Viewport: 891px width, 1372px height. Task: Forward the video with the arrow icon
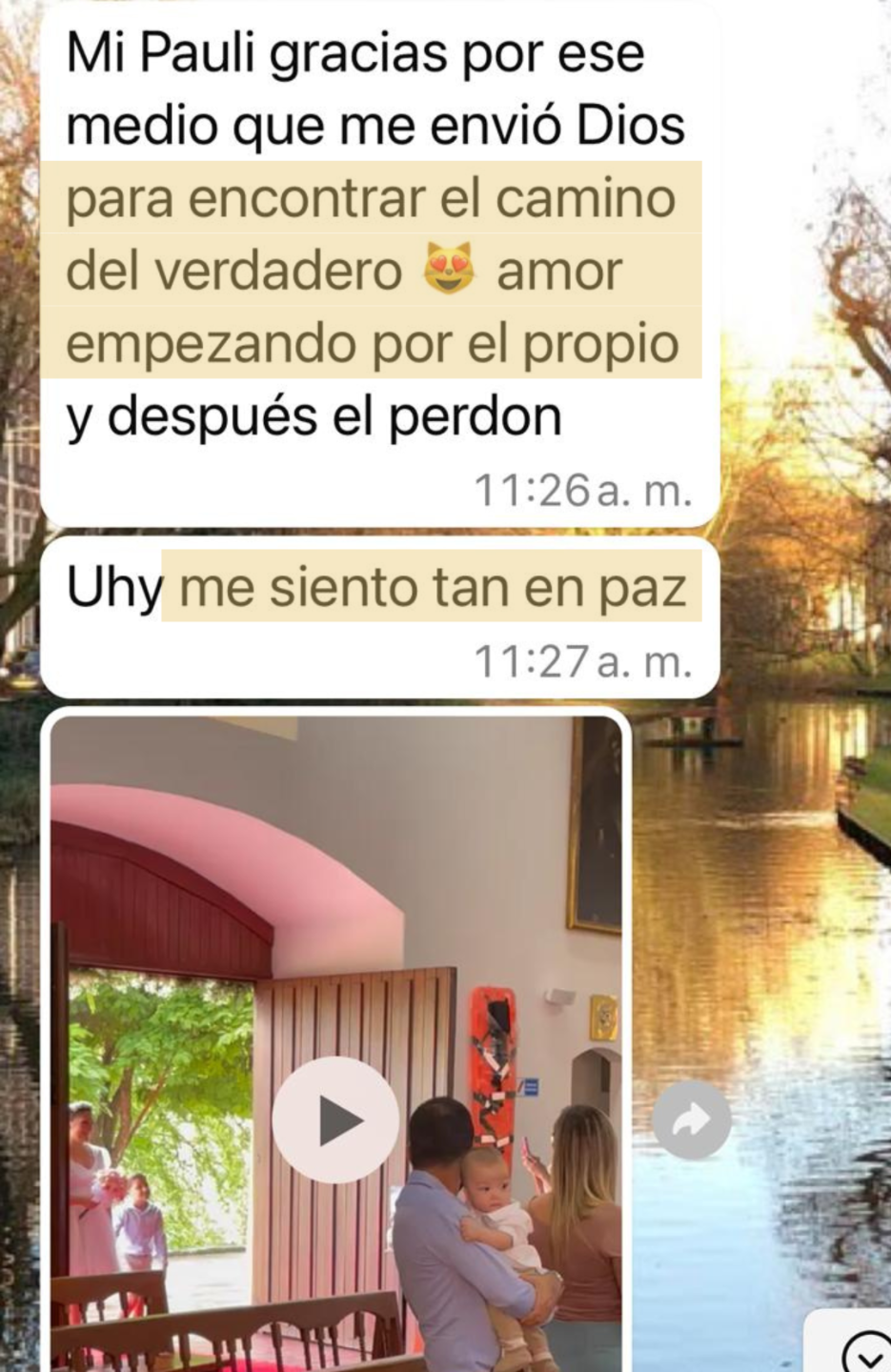[691, 1120]
